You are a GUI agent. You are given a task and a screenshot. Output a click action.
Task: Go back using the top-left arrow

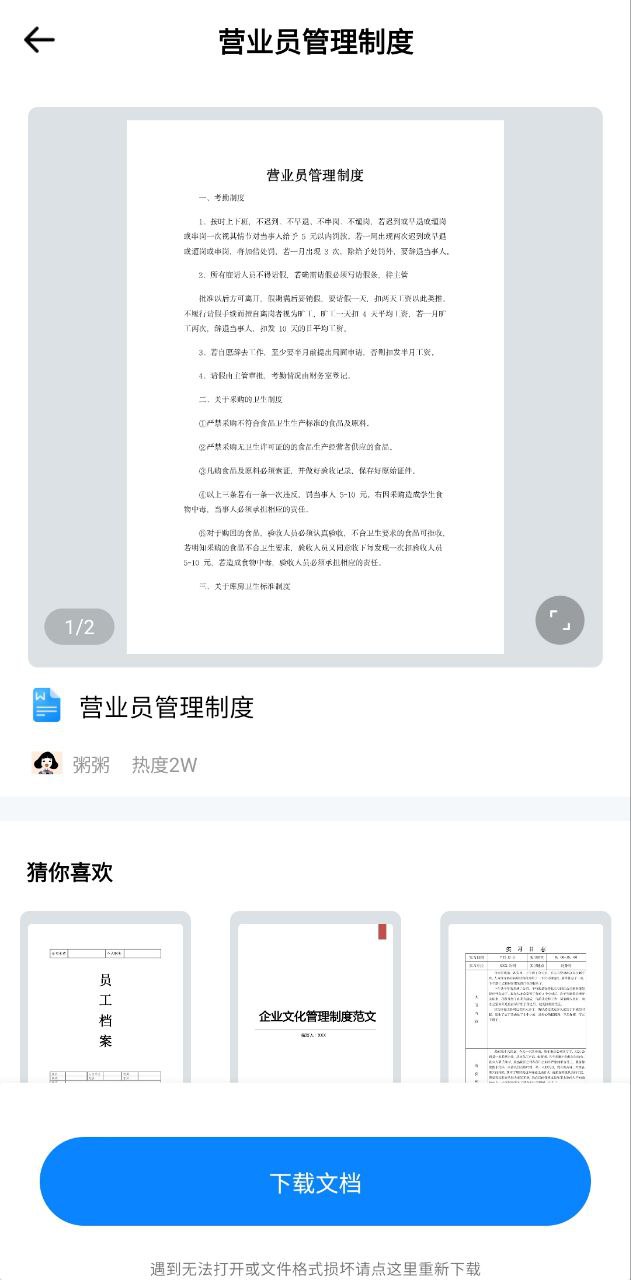pyautogui.click(x=40, y=40)
